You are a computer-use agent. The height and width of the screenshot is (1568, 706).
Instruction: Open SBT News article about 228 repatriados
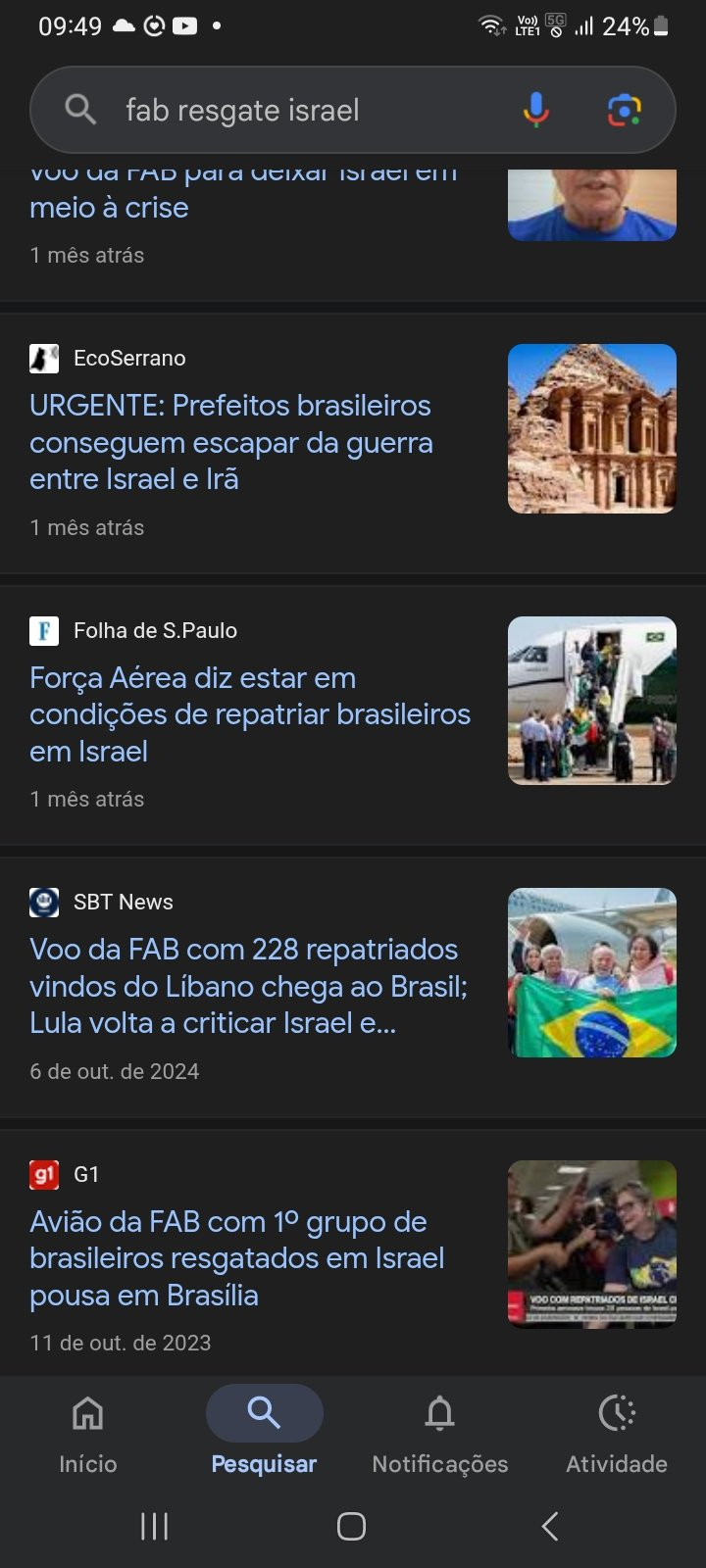249,986
